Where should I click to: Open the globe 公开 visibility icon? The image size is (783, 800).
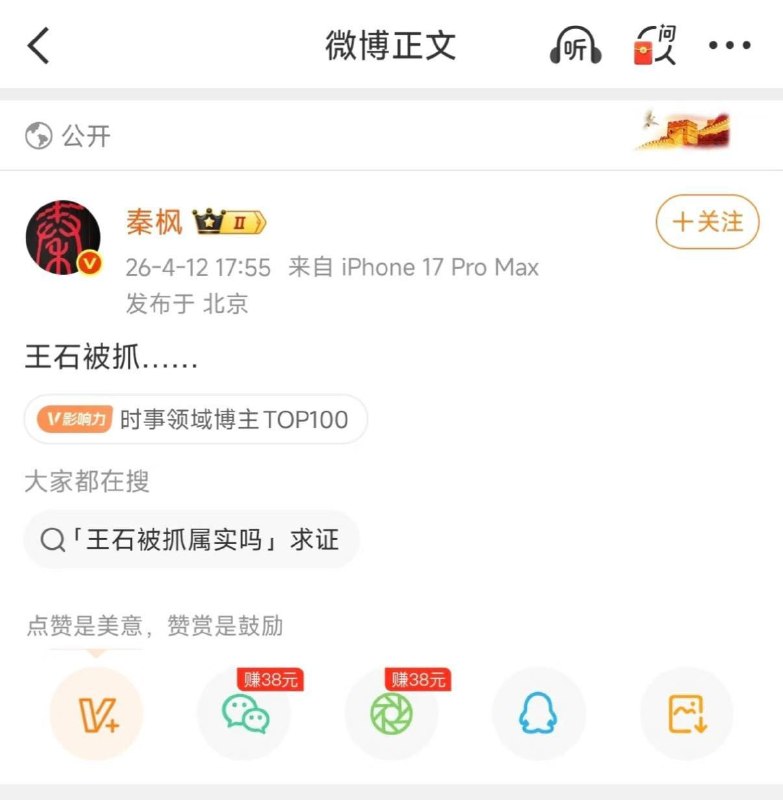click(36, 133)
